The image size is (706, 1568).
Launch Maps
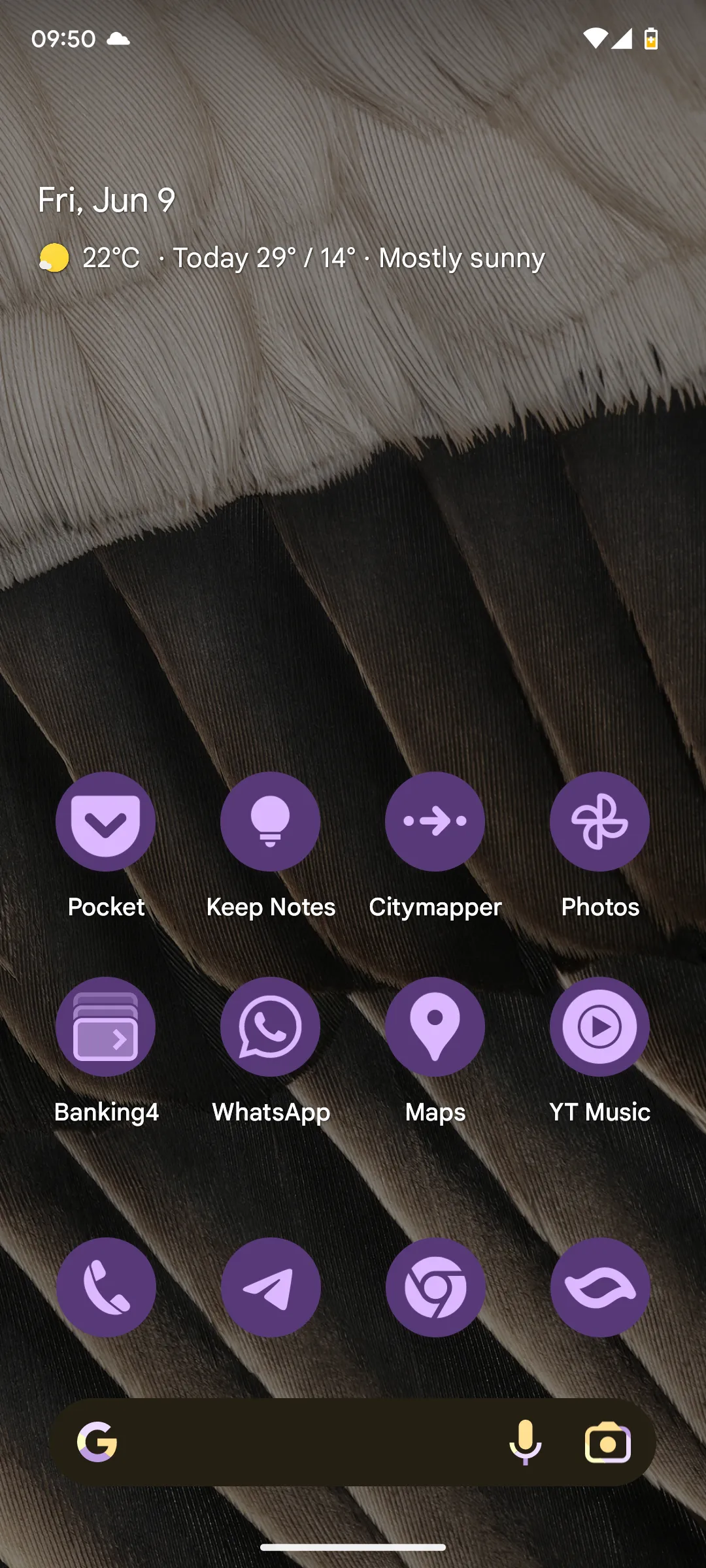tap(435, 1026)
